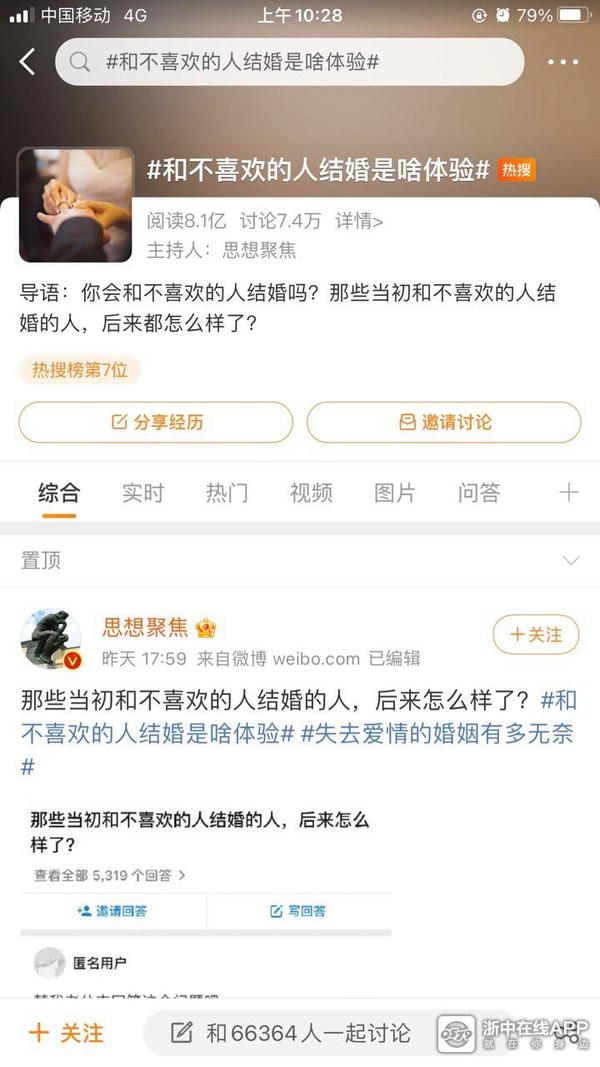Image resolution: width=600 pixels, height=1067 pixels.
Task: Switch to the 问答 tab
Action: [x=479, y=493]
